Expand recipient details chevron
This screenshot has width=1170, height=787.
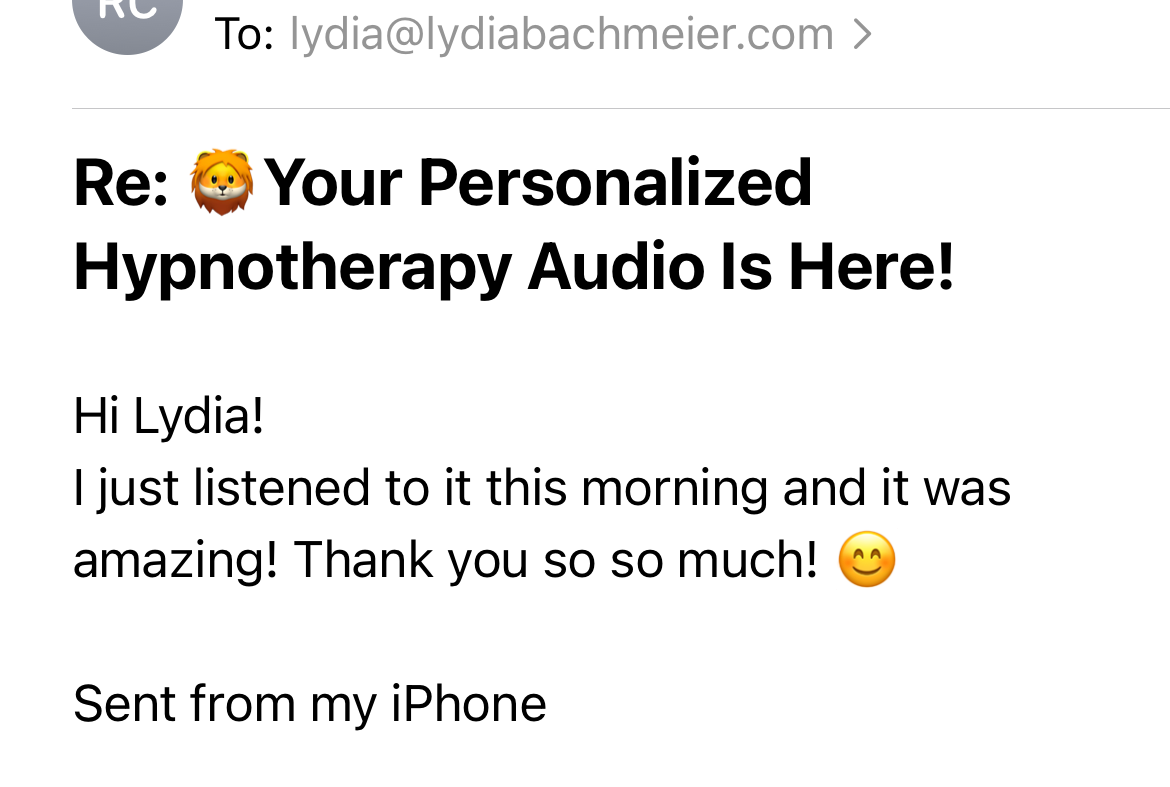point(863,34)
